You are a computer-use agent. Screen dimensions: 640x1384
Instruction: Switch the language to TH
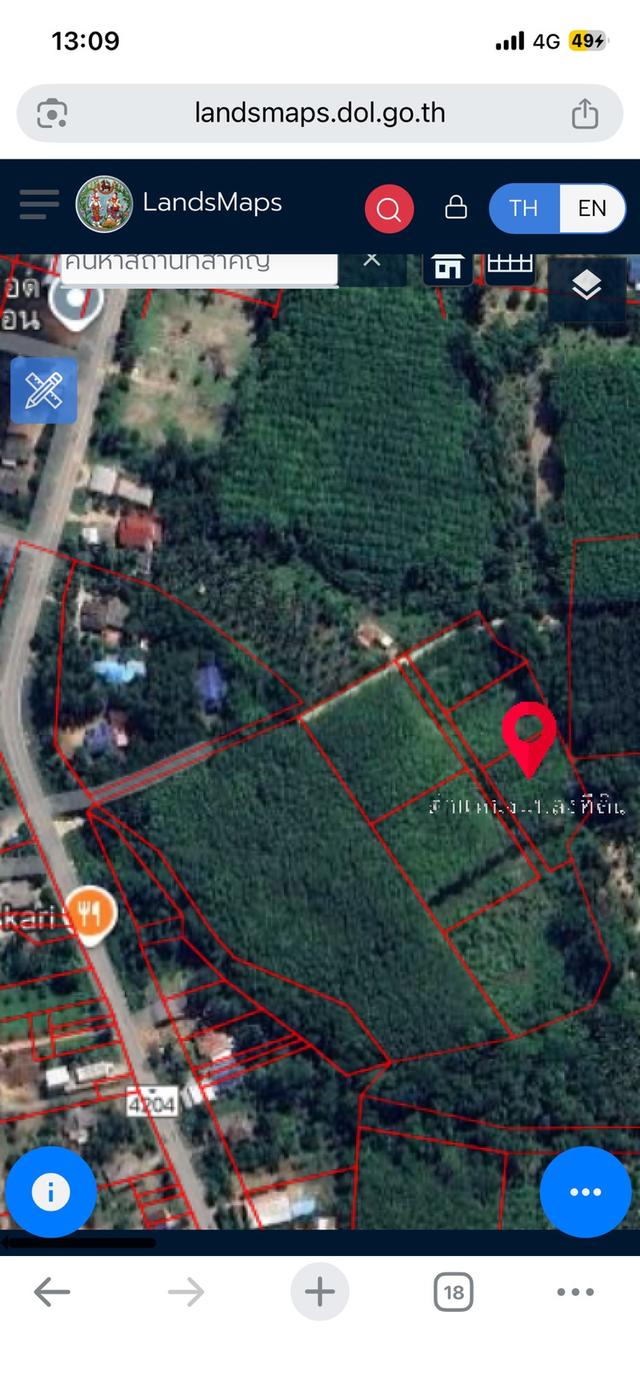[523, 208]
